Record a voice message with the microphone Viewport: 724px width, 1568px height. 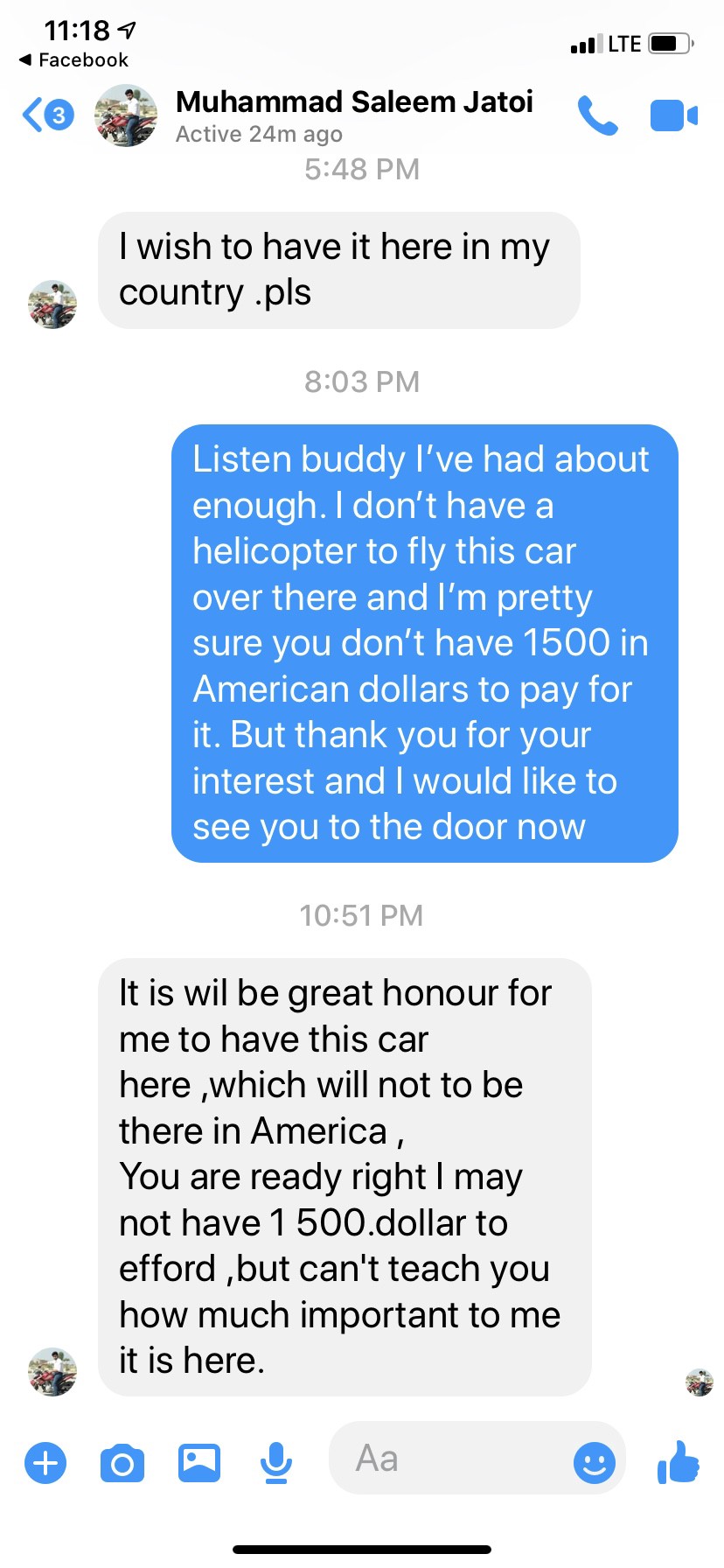pyautogui.click(x=276, y=1462)
